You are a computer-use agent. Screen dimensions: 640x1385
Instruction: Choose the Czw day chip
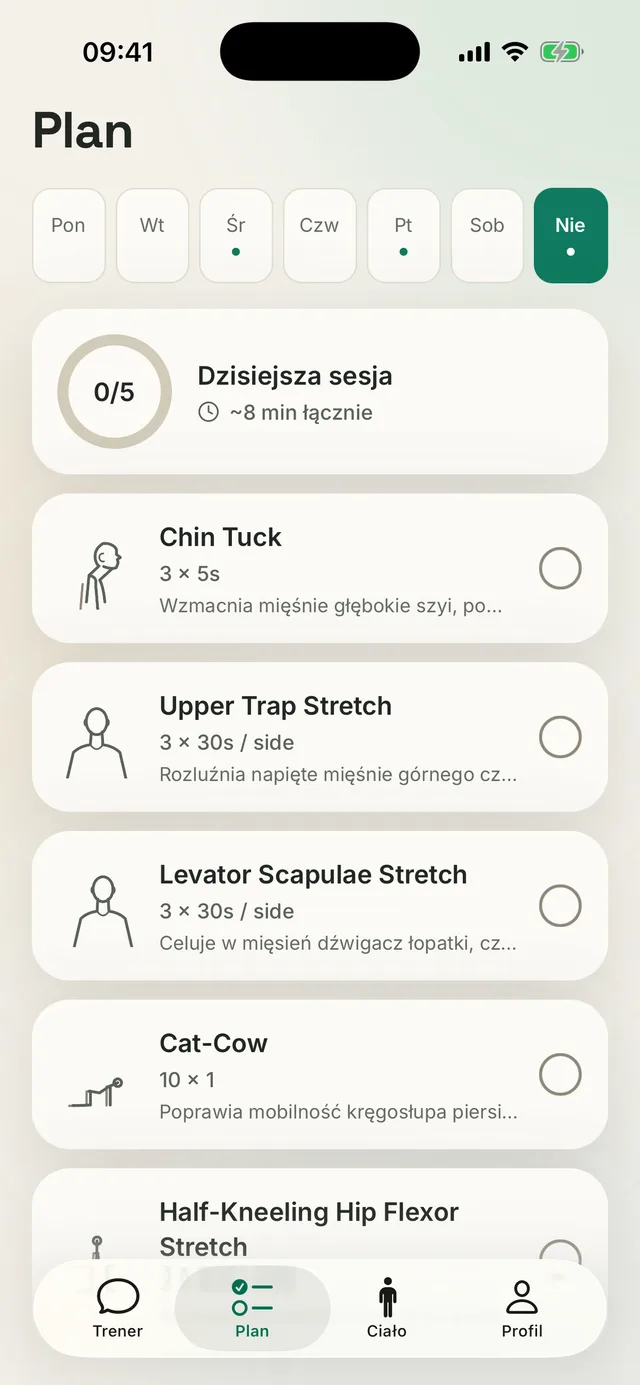click(320, 235)
